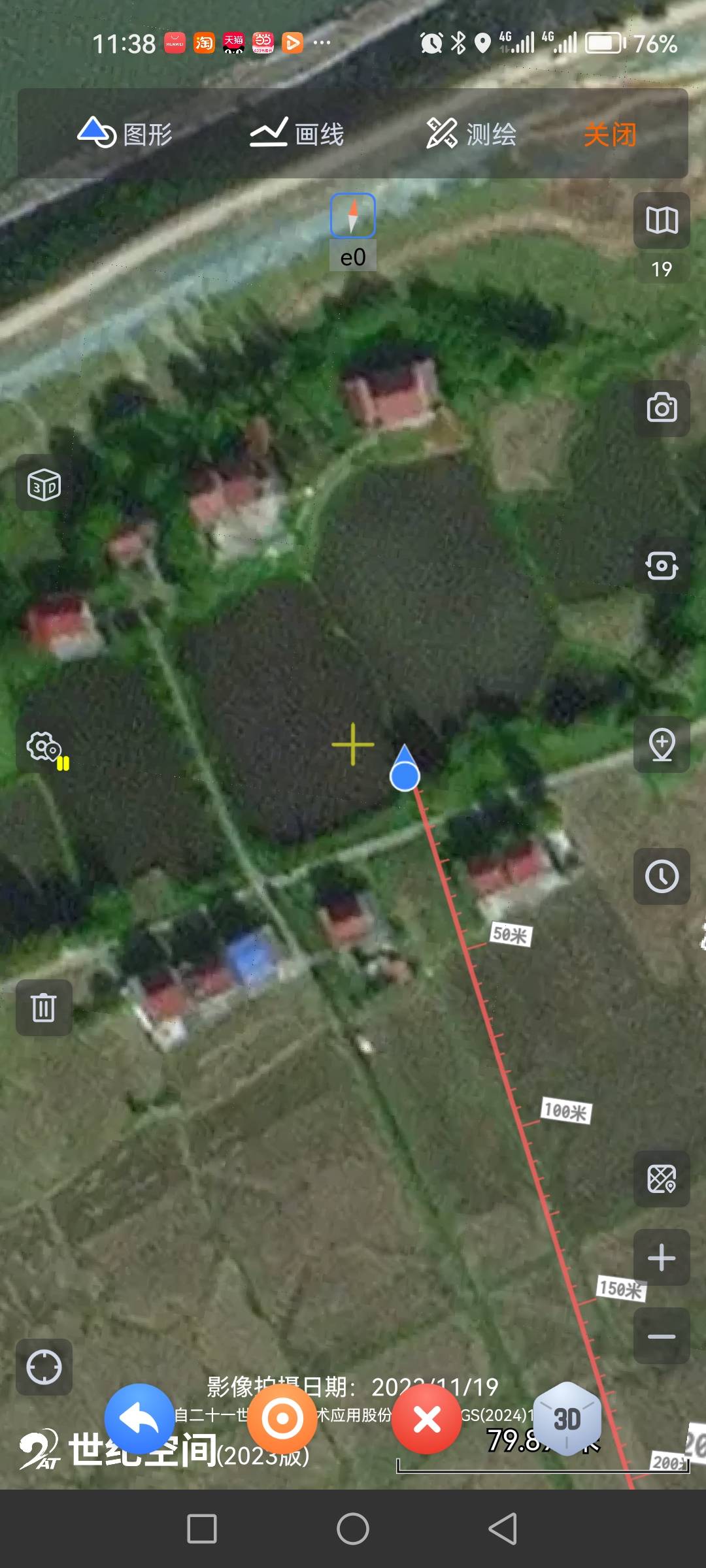Undo last point with blue arrow
706x1568 pixels.
coord(139,1419)
